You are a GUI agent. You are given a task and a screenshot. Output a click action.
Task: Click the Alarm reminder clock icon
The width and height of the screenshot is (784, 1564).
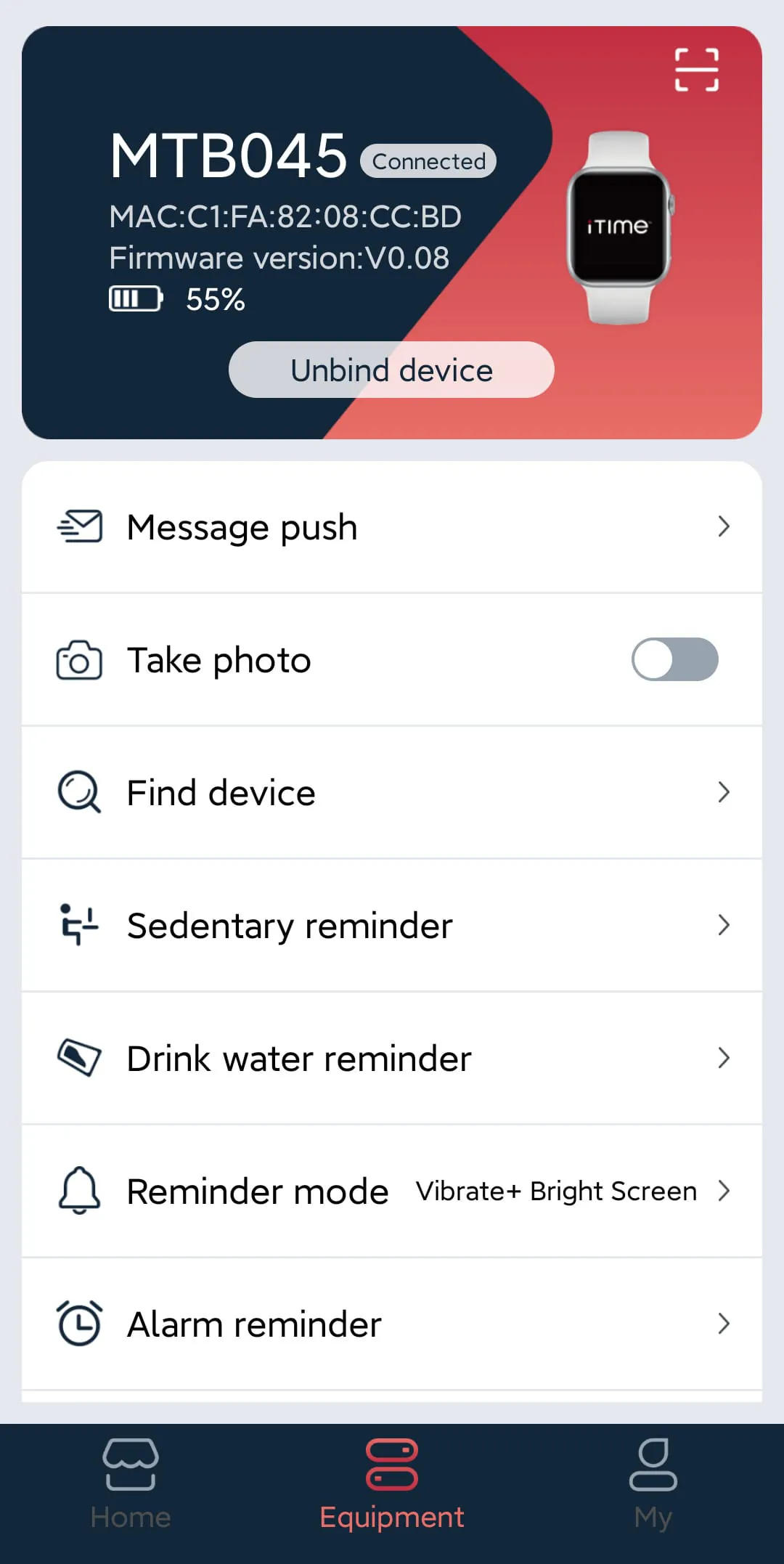[x=80, y=1323]
